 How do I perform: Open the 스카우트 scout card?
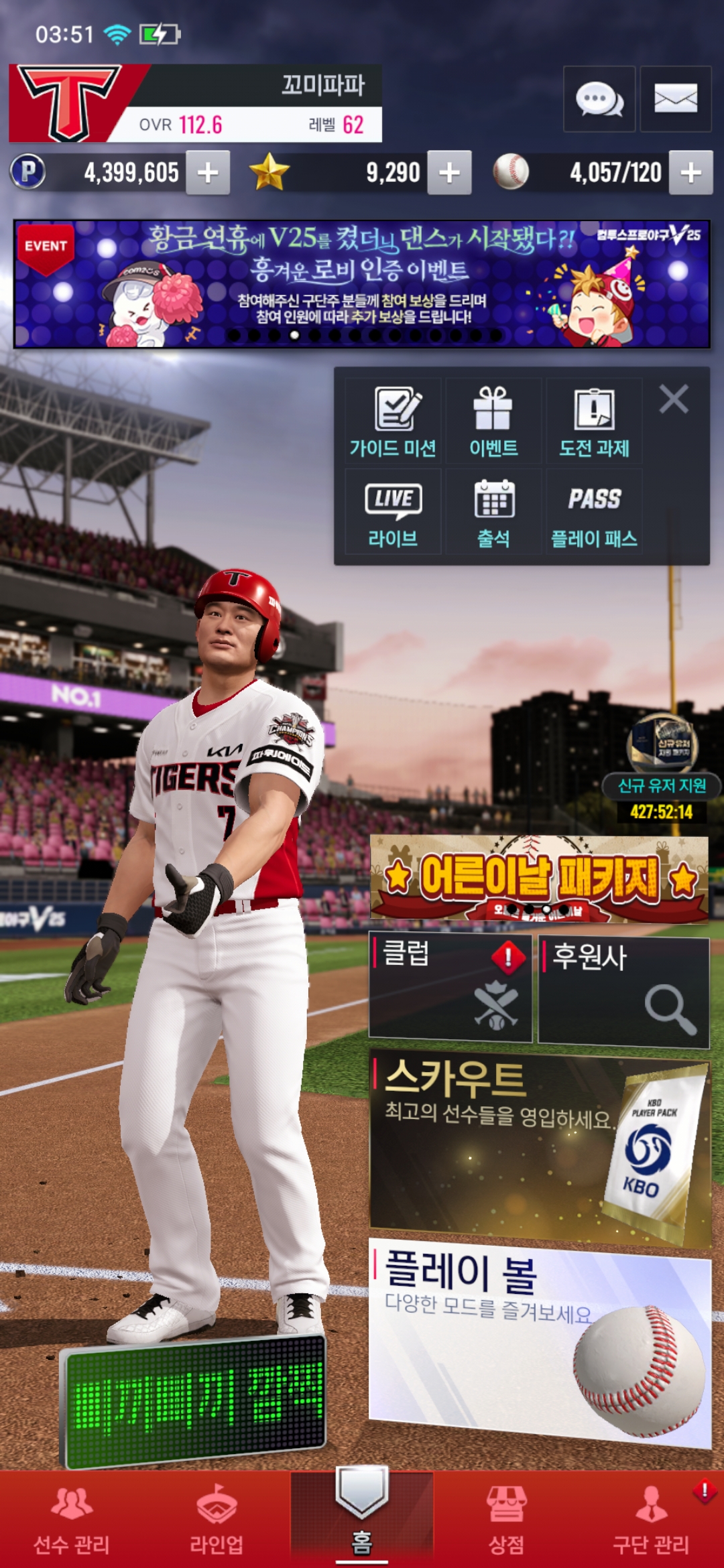coord(539,1146)
